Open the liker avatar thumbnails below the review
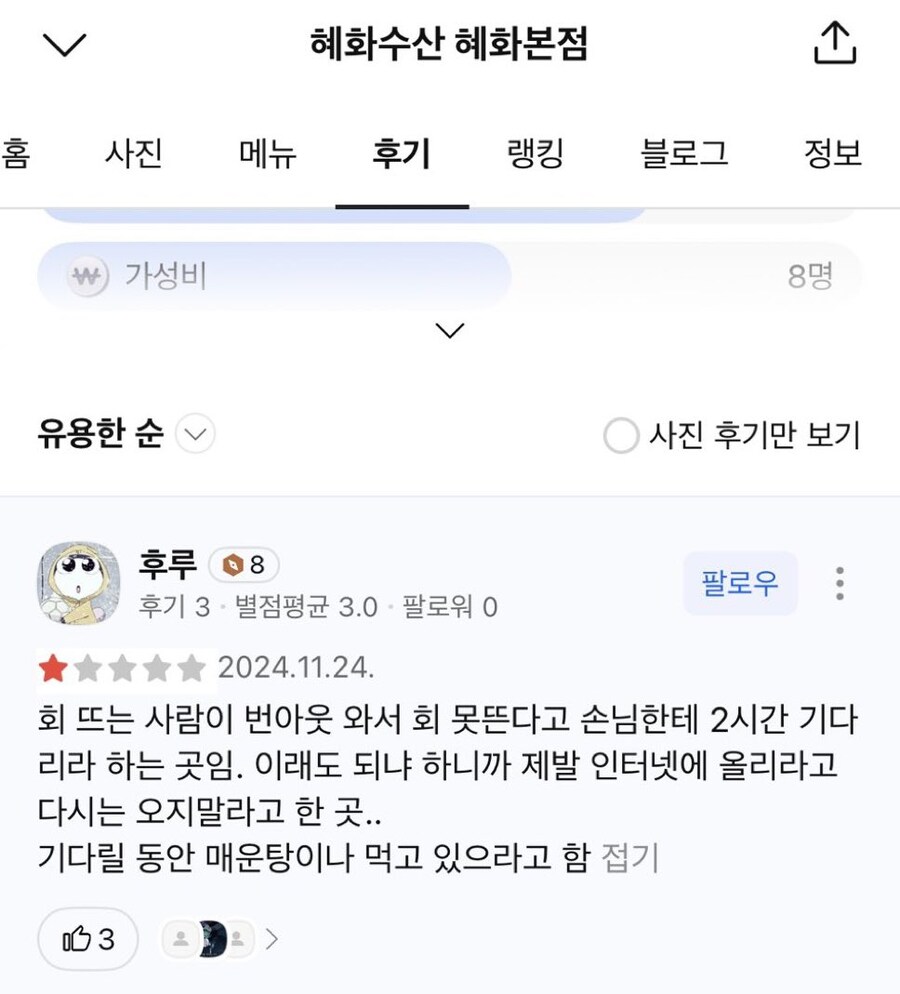Viewport: 900px width, 994px height. point(207,939)
